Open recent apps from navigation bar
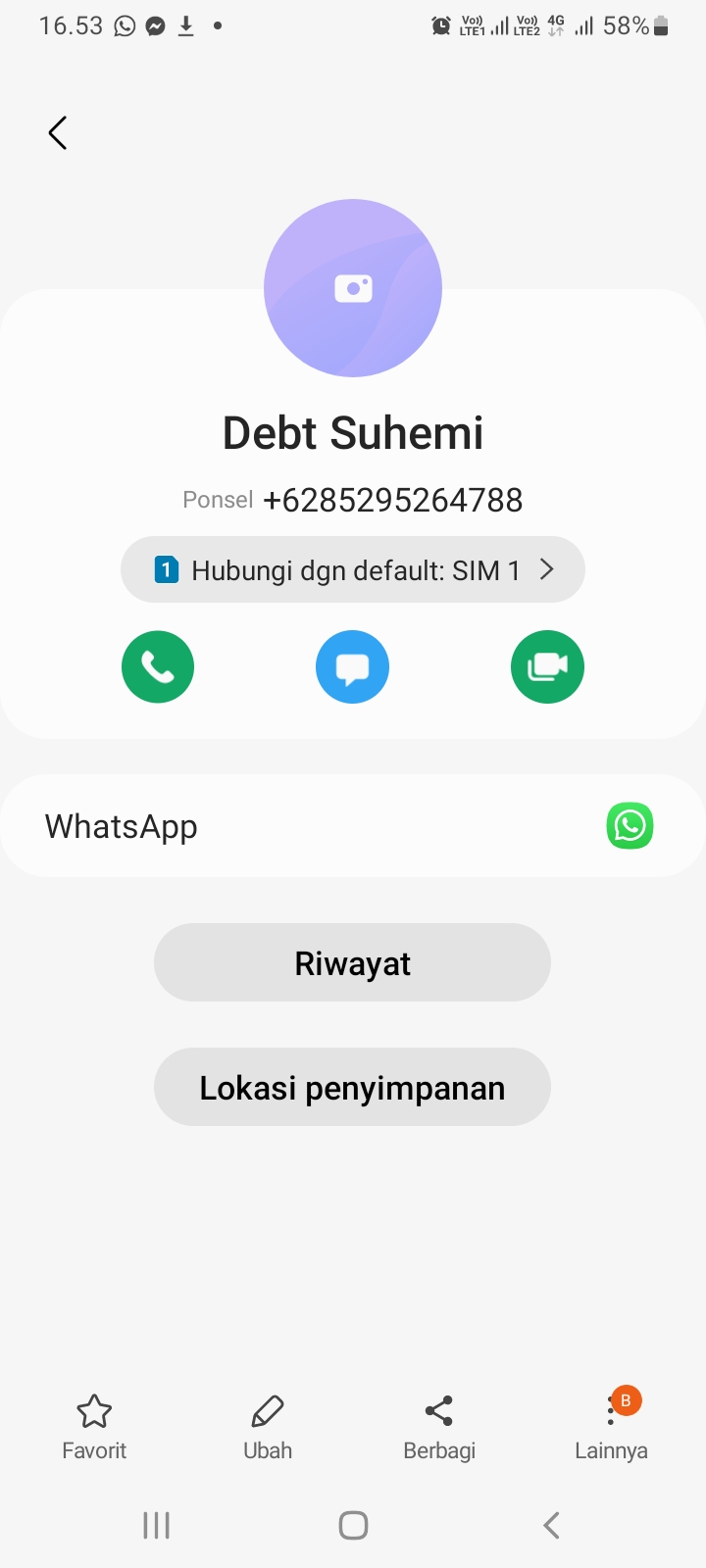Viewport: 706px width, 1568px height. (x=157, y=1525)
